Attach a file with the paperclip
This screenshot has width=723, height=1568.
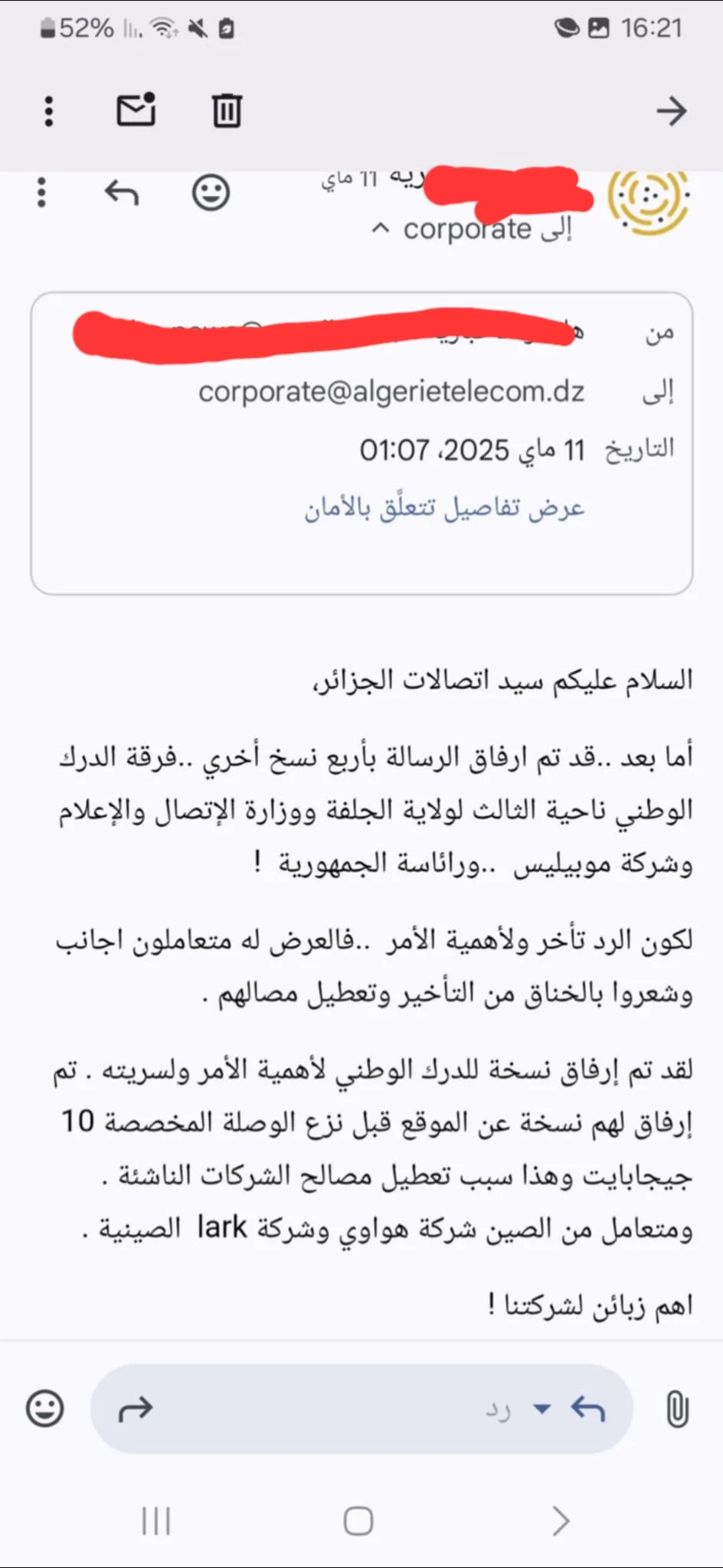(x=677, y=1408)
